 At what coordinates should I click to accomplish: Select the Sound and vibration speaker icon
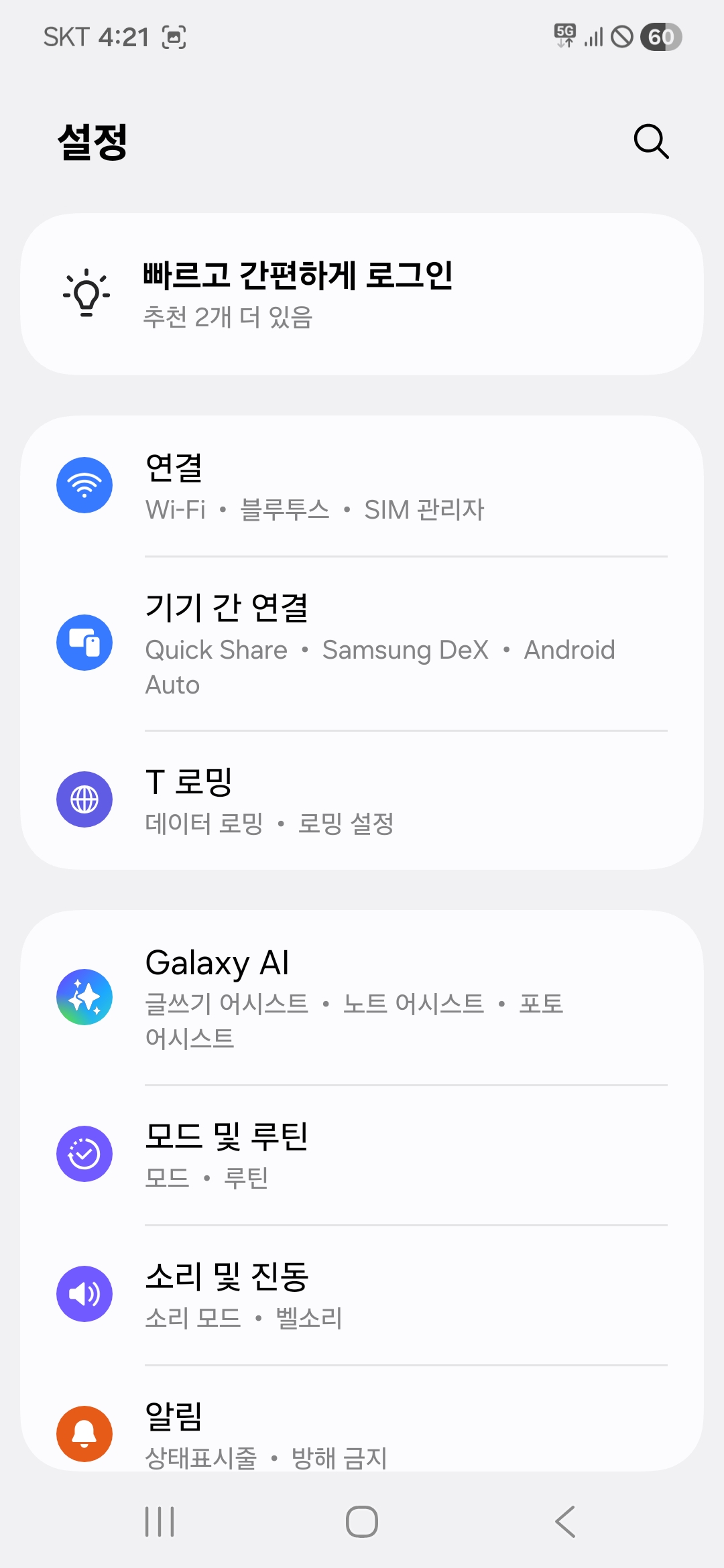[x=84, y=1293]
